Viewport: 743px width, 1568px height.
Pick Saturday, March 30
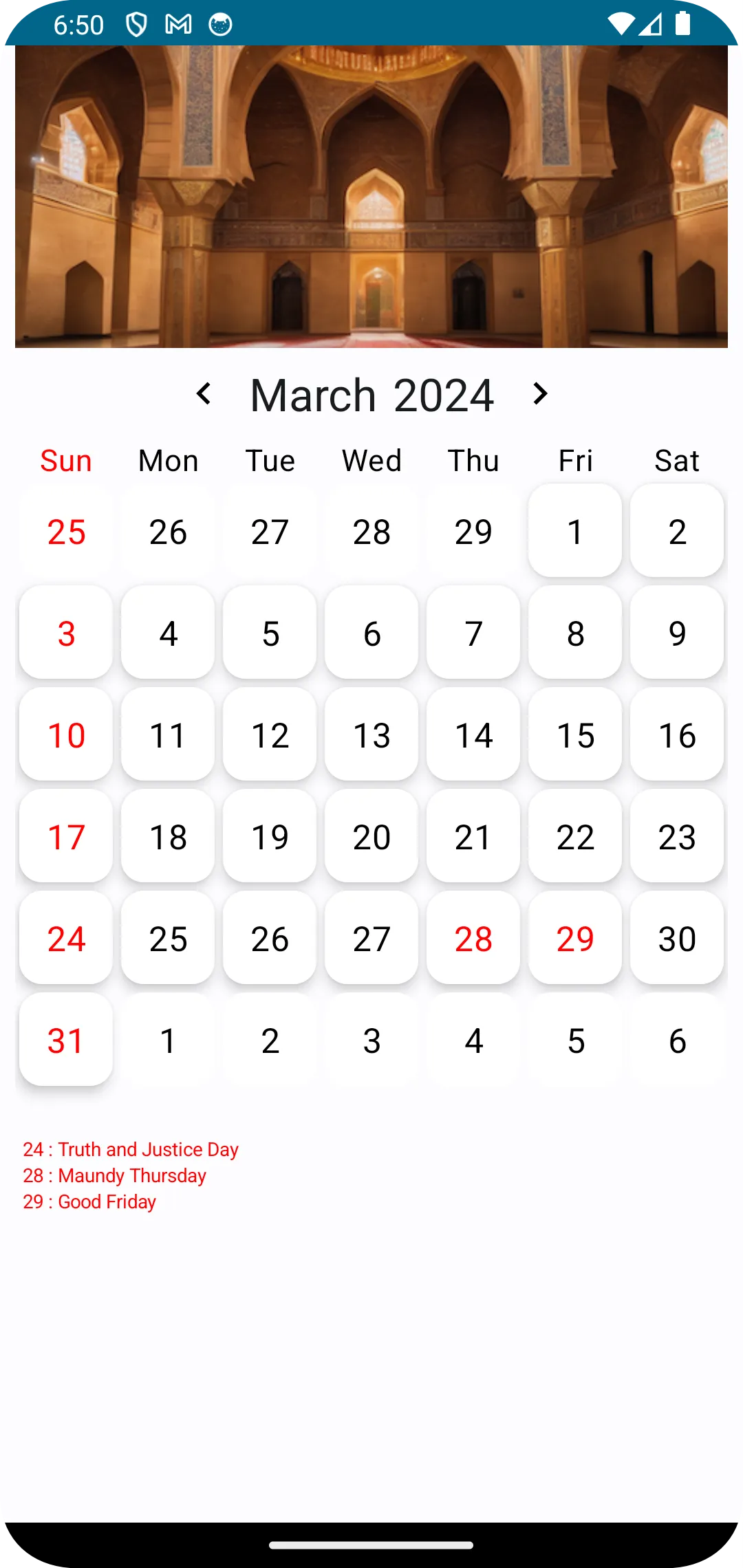coord(677,938)
